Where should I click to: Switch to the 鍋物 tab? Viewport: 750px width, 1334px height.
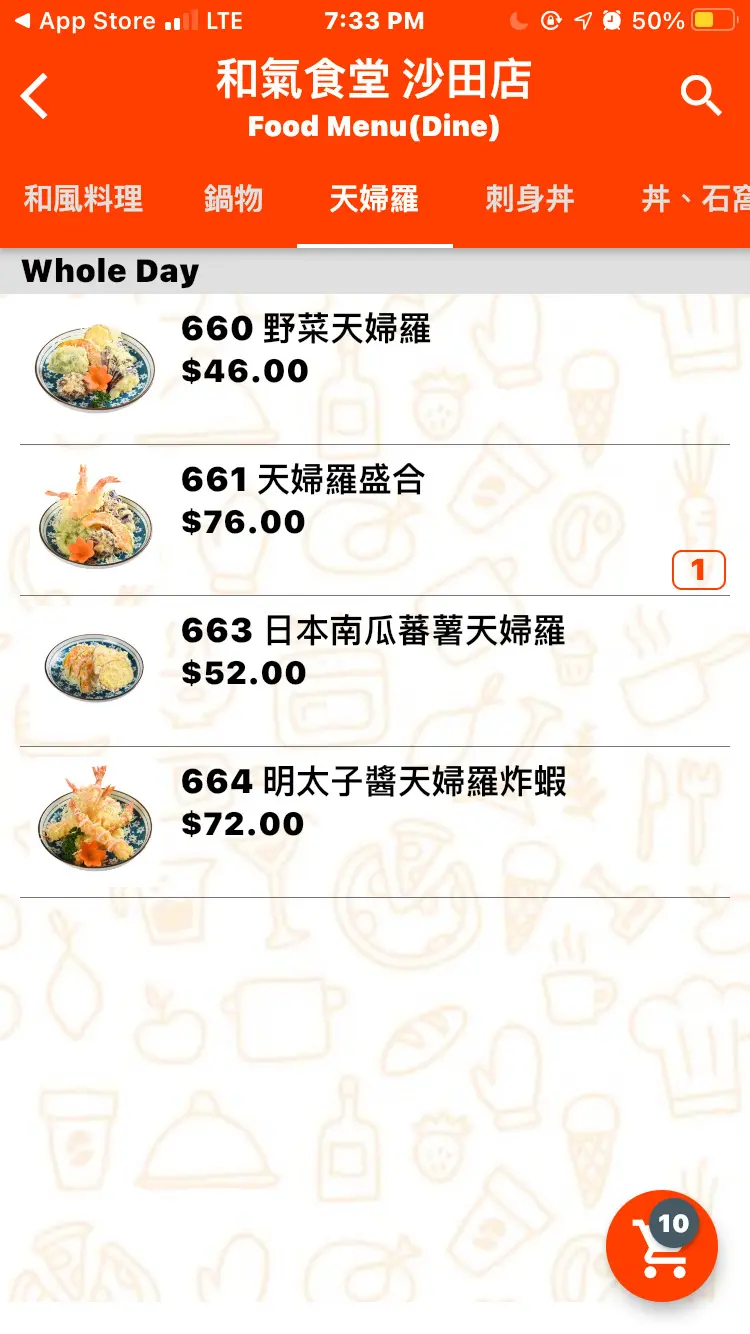[233, 199]
